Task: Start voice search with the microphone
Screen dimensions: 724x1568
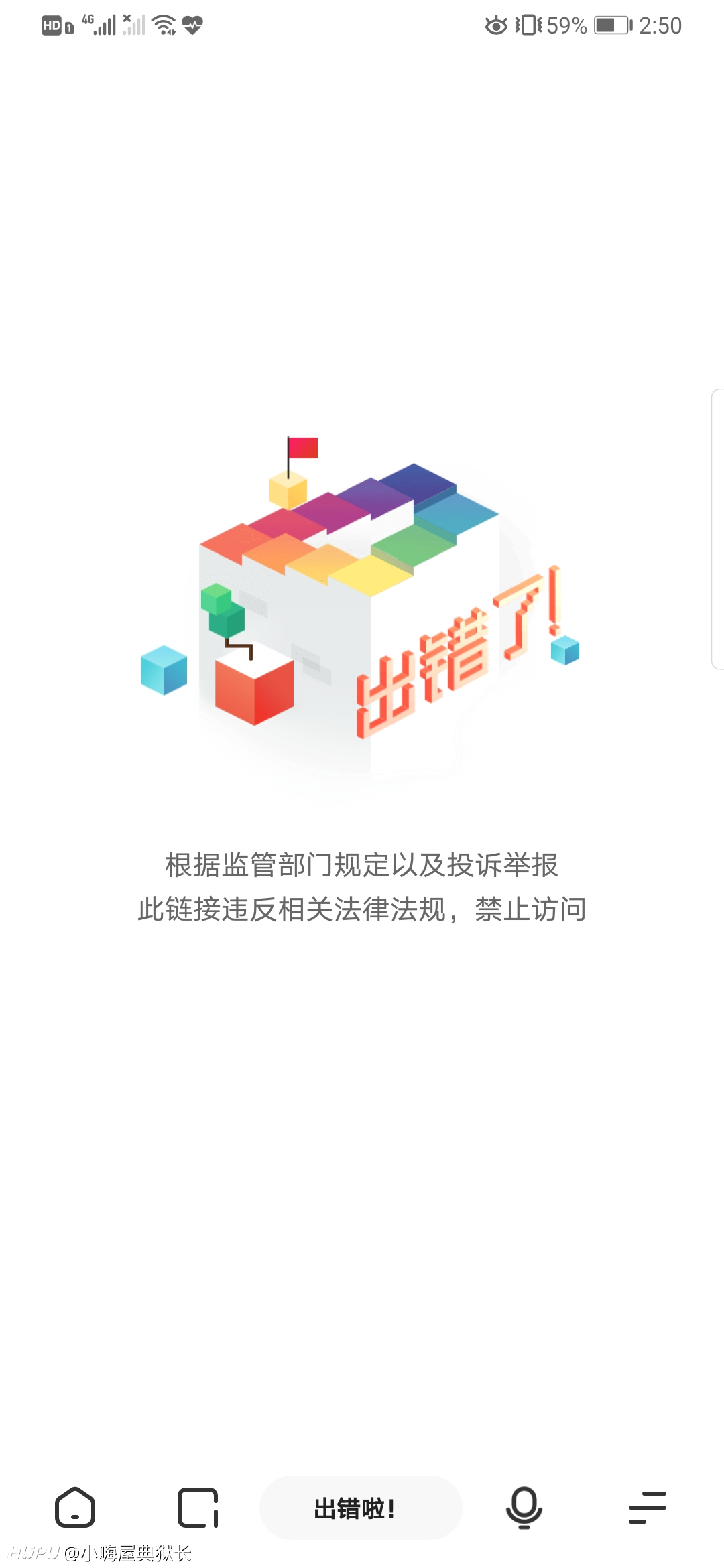Action: [x=524, y=1508]
